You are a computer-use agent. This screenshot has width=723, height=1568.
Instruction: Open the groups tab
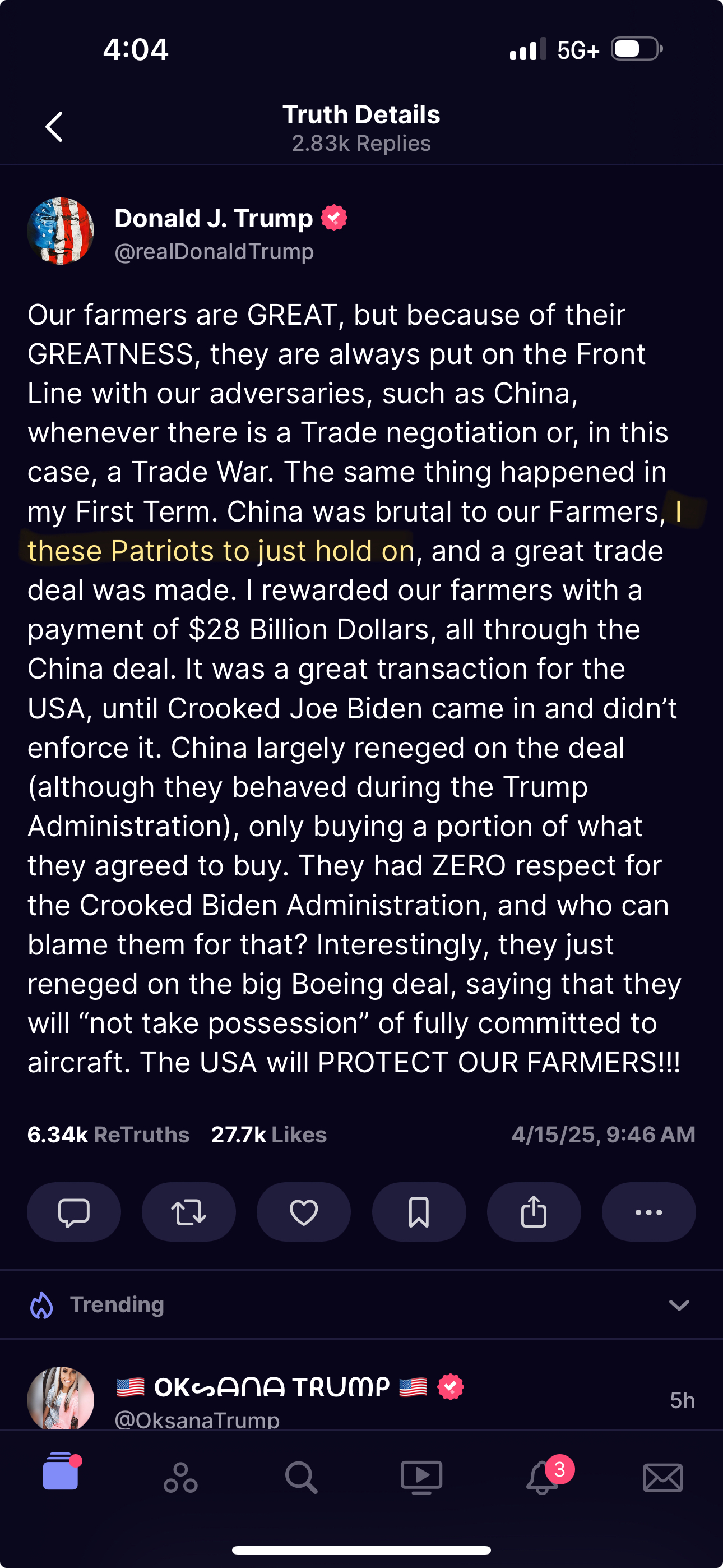180,1477
